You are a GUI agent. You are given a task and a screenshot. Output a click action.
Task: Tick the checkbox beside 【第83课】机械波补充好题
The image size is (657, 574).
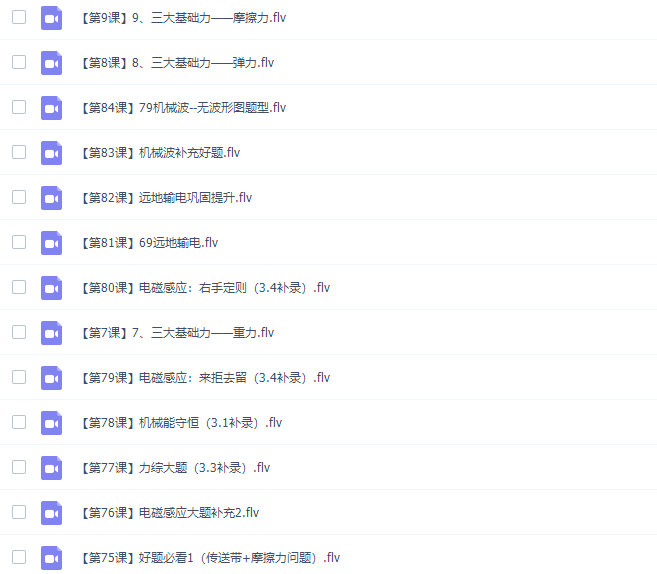point(19,152)
